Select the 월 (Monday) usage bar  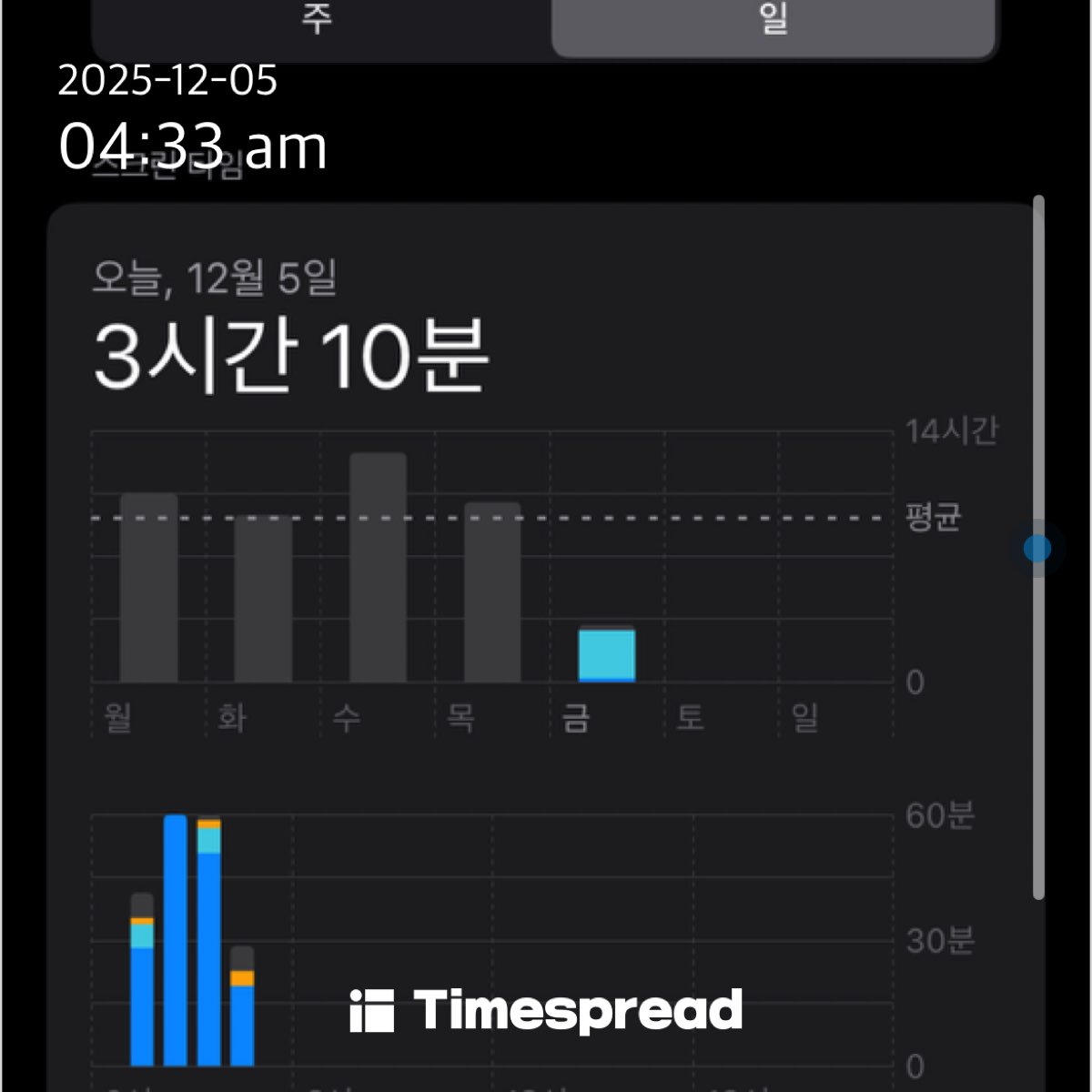click(148, 588)
